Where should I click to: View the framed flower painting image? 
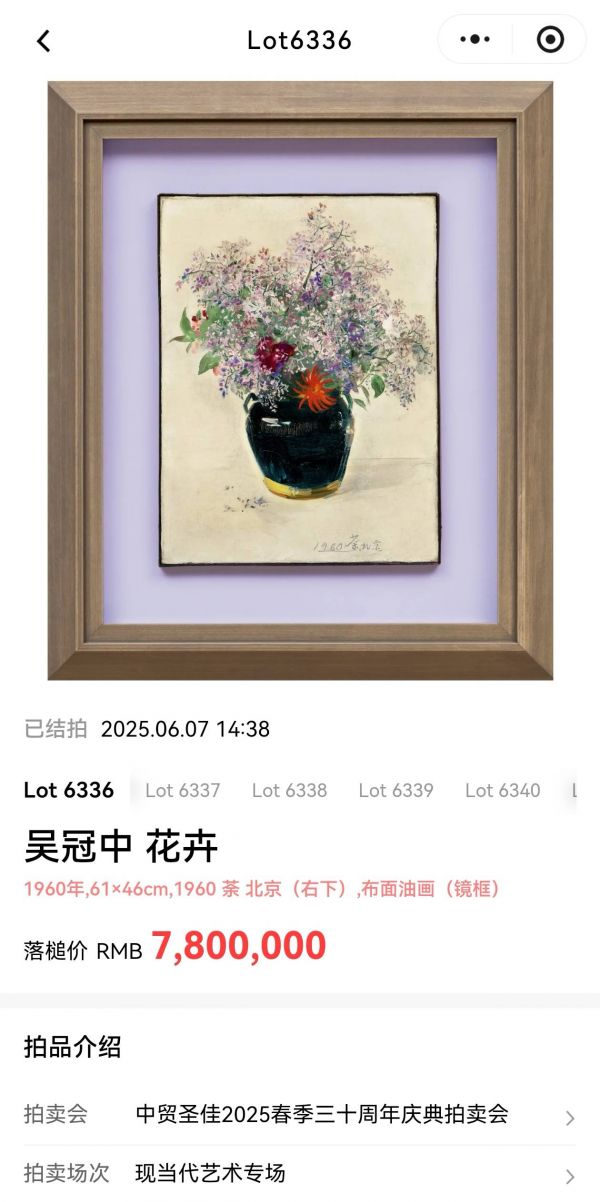(x=300, y=380)
